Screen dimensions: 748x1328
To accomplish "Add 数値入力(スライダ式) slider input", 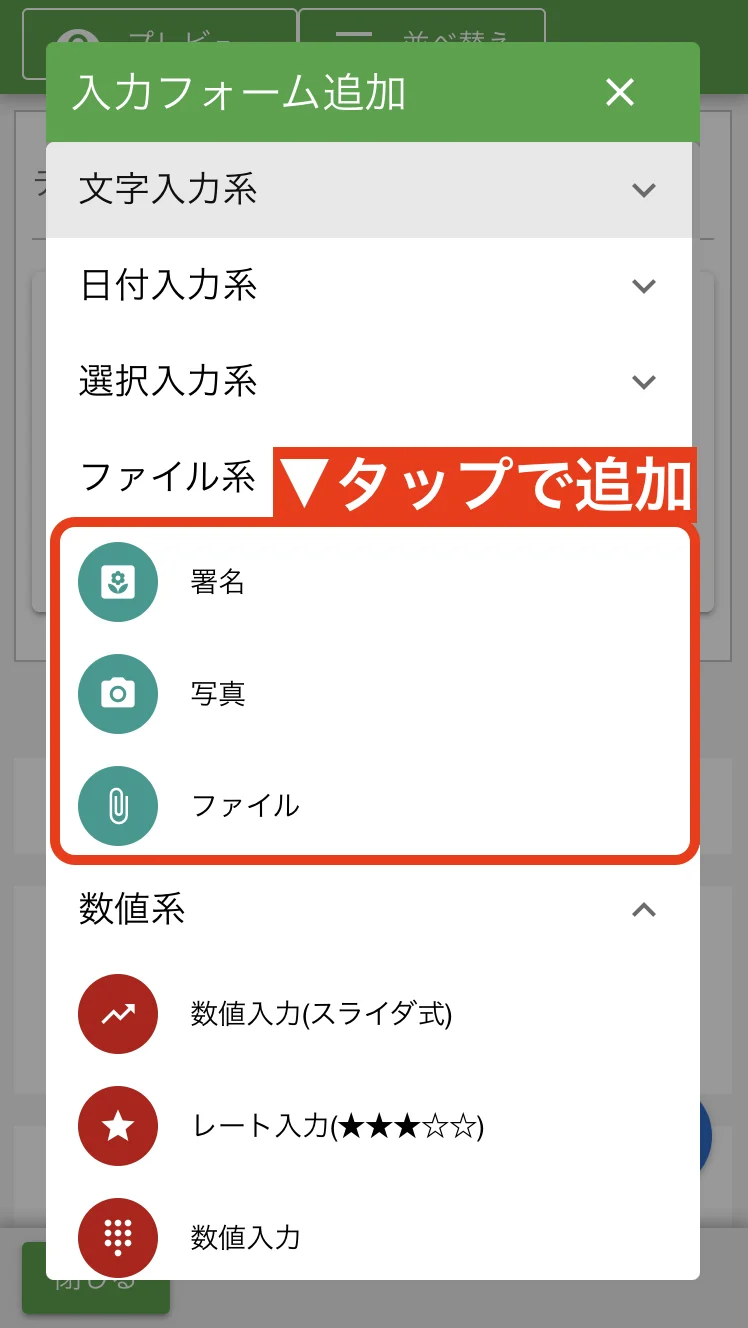I will (x=320, y=1015).
